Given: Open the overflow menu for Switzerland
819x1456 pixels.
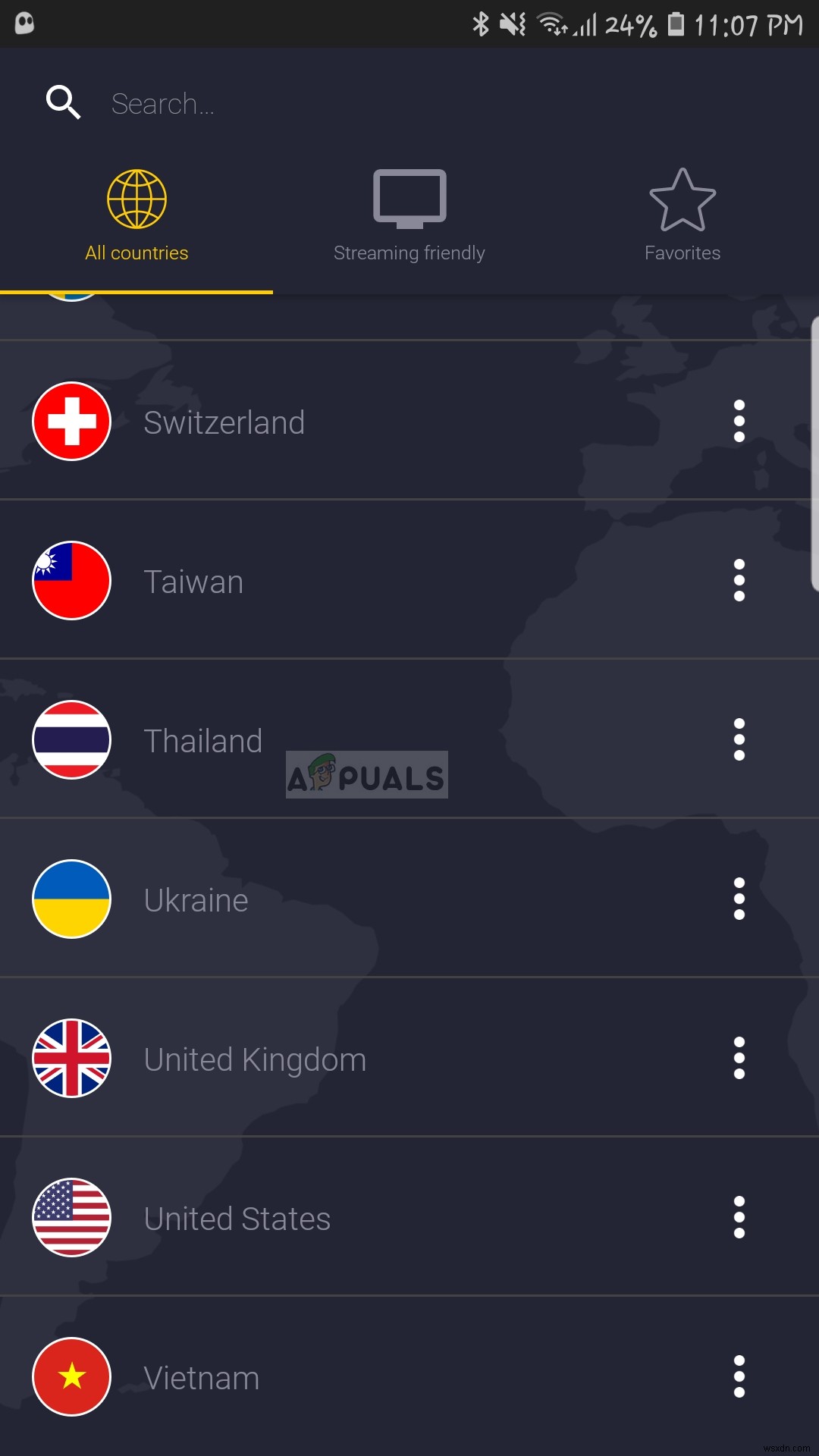Looking at the screenshot, I should click(739, 422).
